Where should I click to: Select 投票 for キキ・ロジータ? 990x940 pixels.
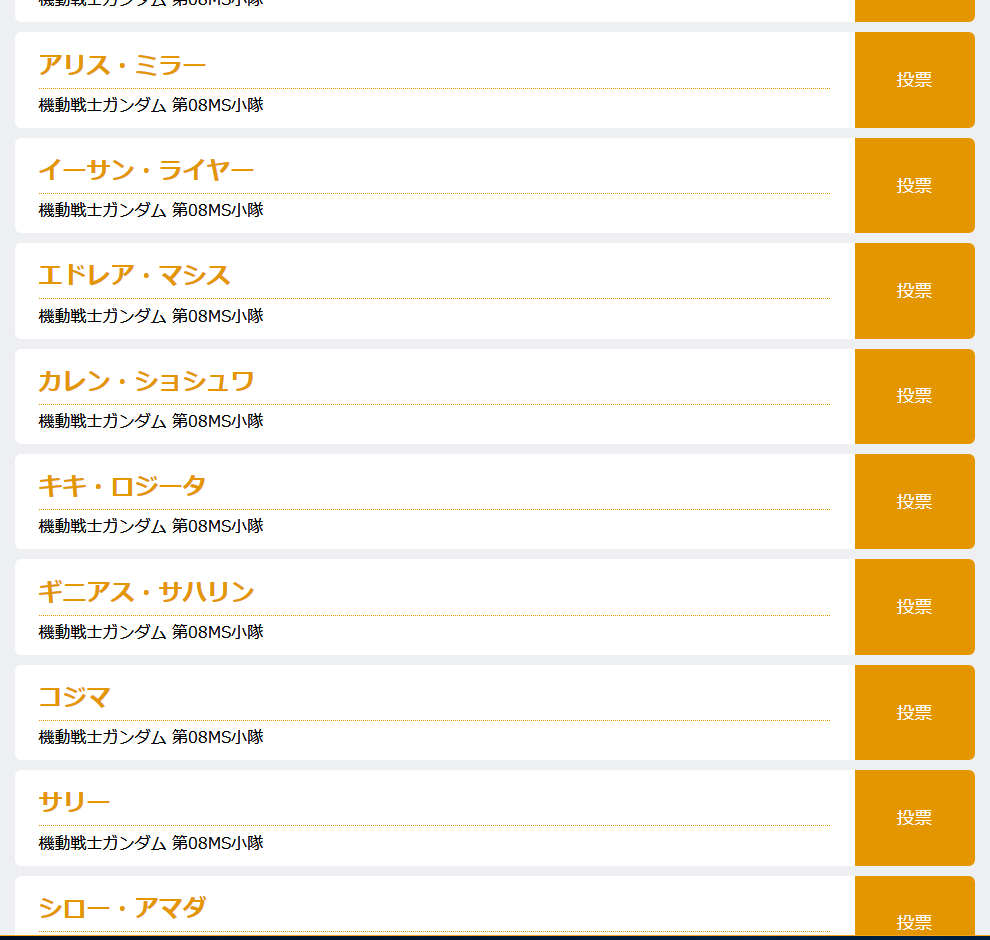[x=914, y=501]
